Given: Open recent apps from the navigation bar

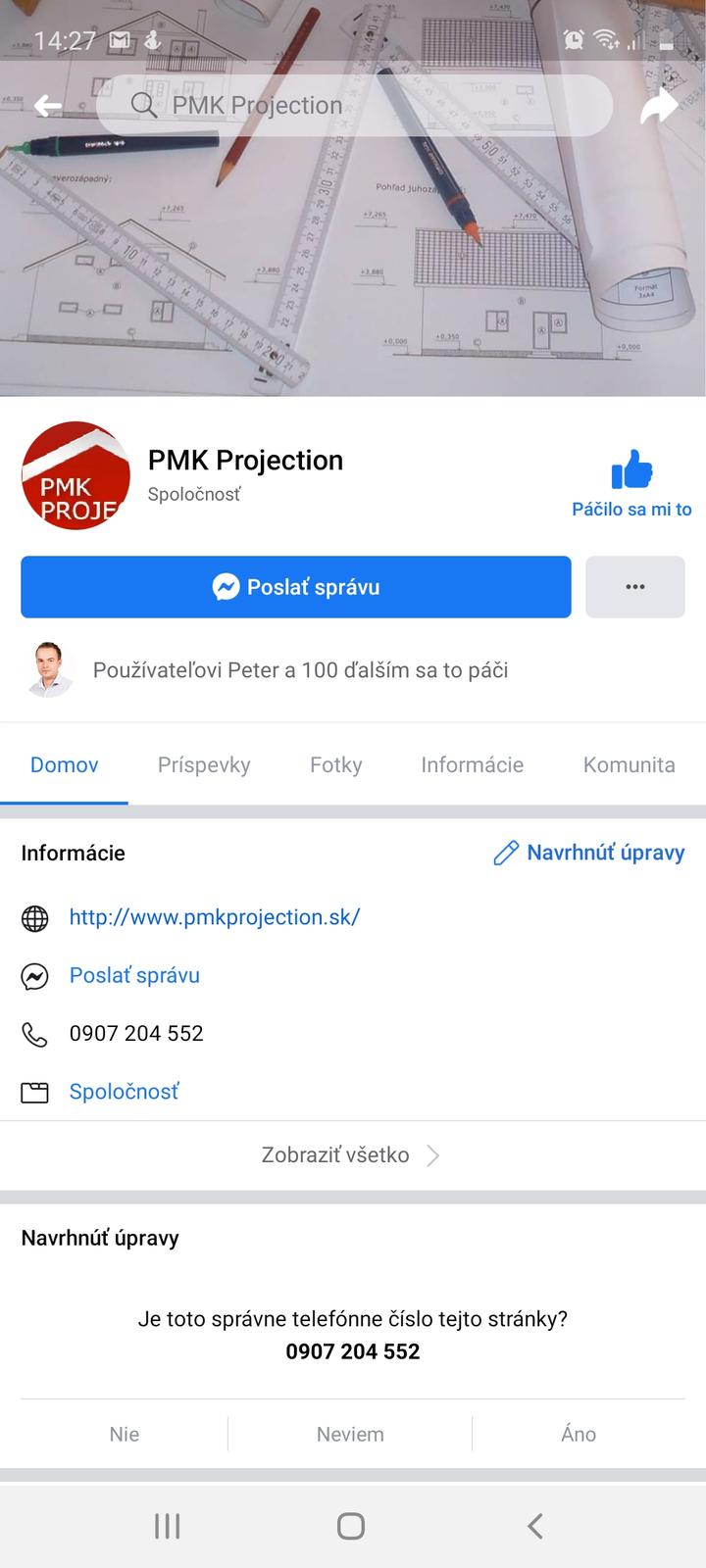Looking at the screenshot, I should 167,1526.
